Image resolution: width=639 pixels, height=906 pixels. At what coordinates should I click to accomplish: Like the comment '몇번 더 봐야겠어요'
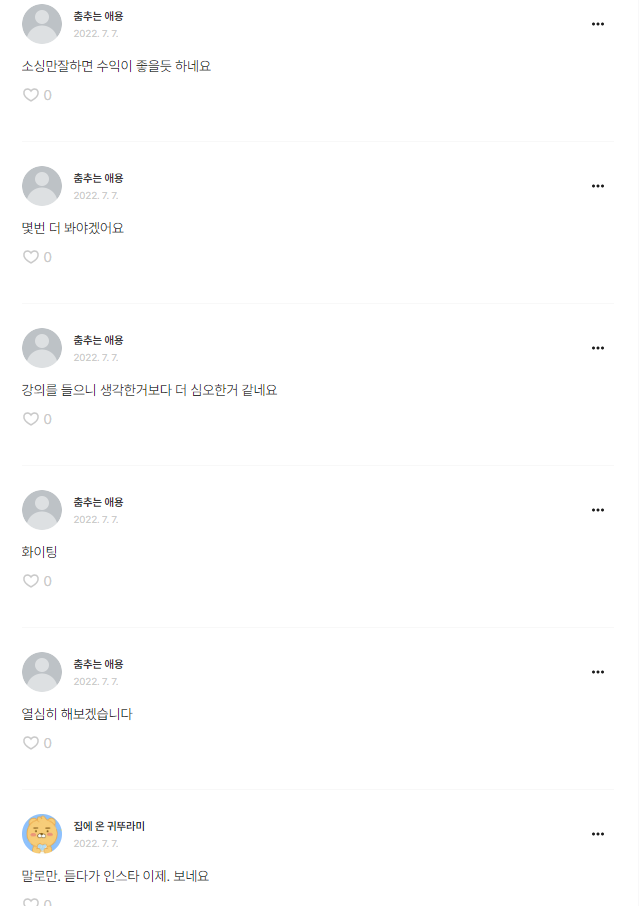[x=31, y=257]
